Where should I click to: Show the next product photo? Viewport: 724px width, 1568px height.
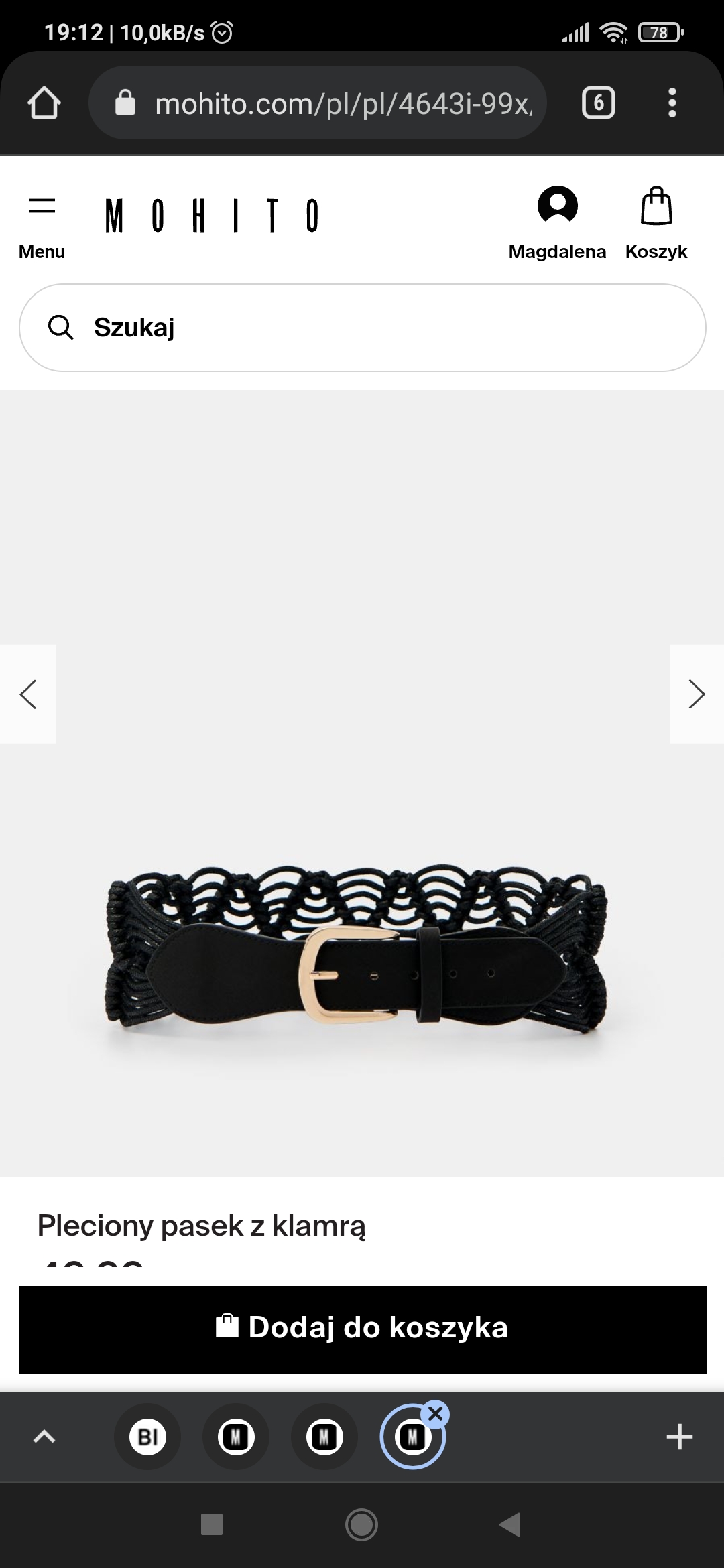[x=697, y=694]
